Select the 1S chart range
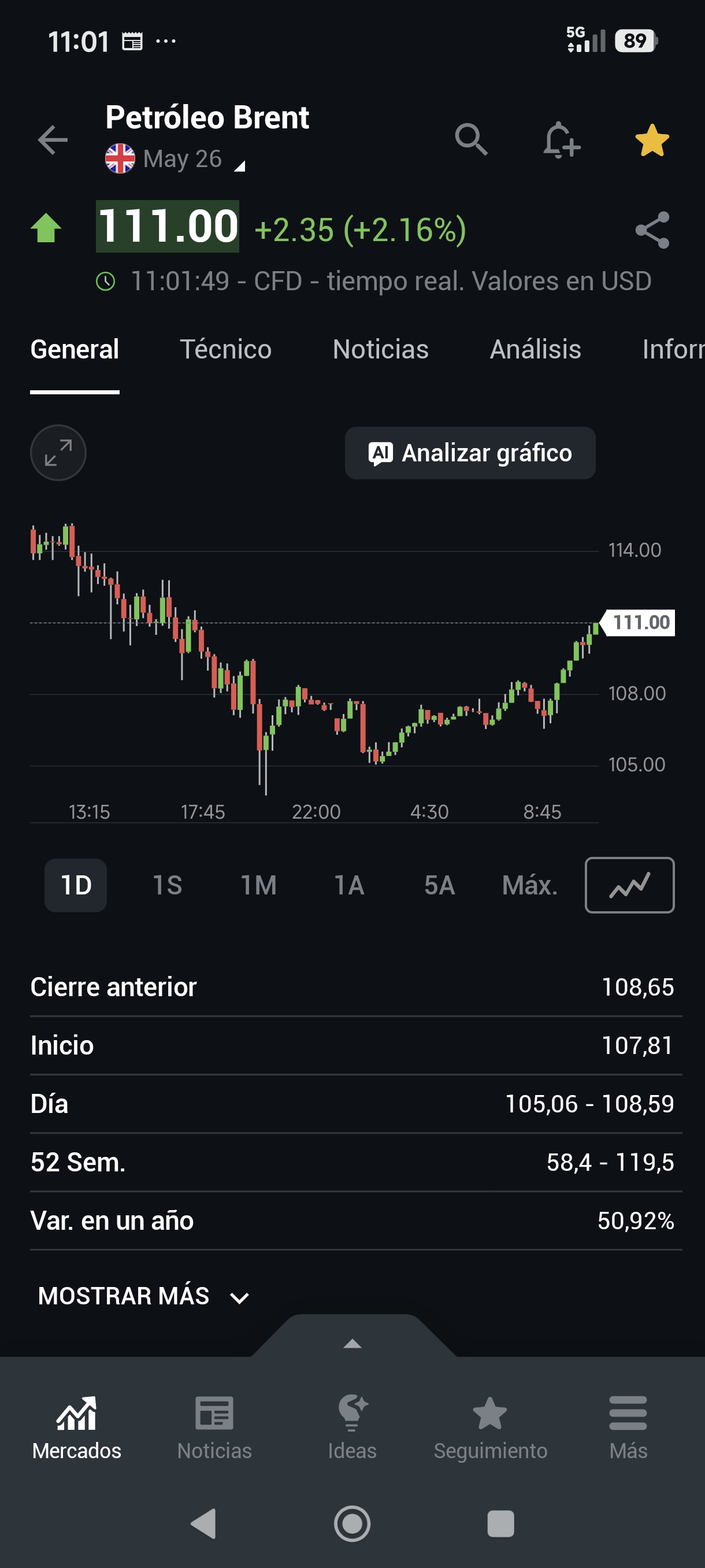The width and height of the screenshot is (705, 1568). click(167, 885)
